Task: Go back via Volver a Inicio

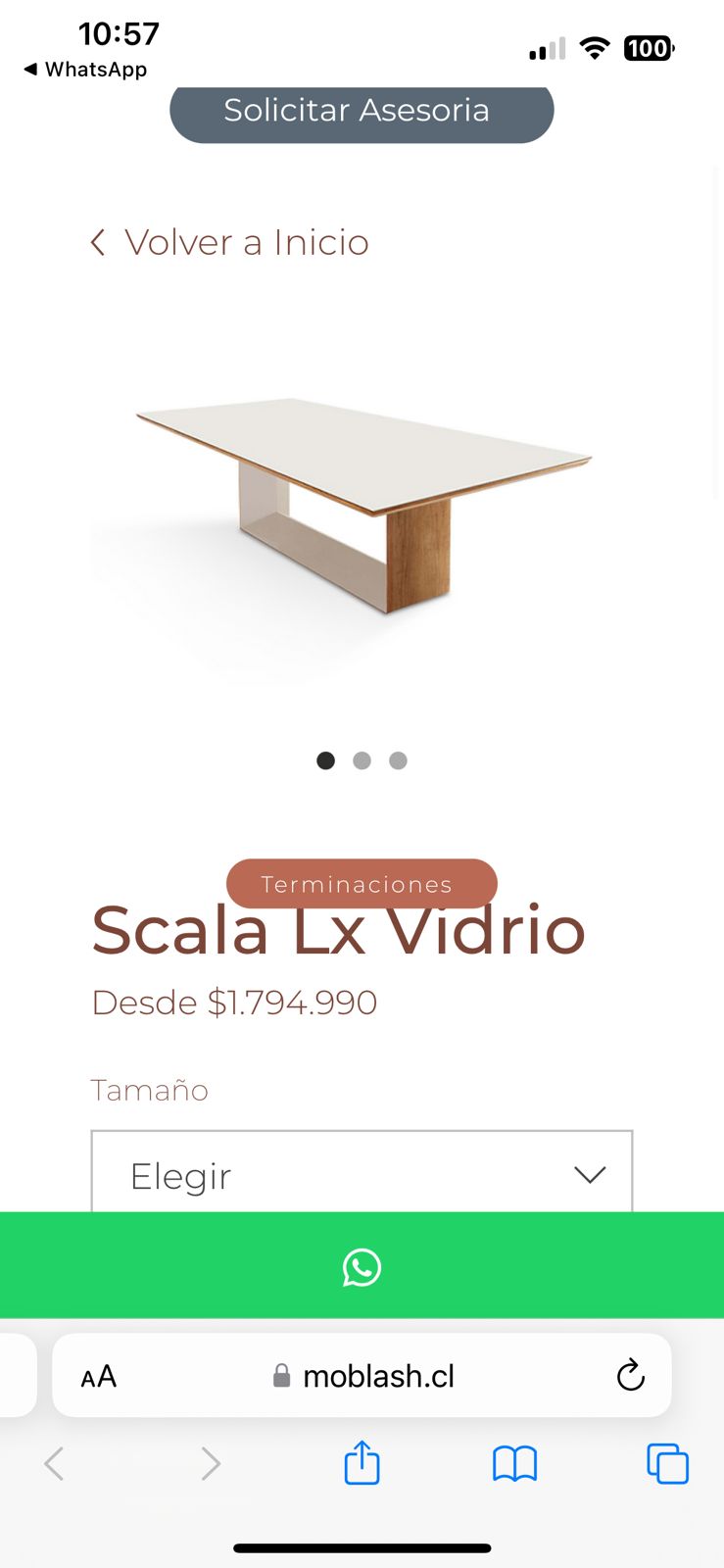Action: pos(230,242)
